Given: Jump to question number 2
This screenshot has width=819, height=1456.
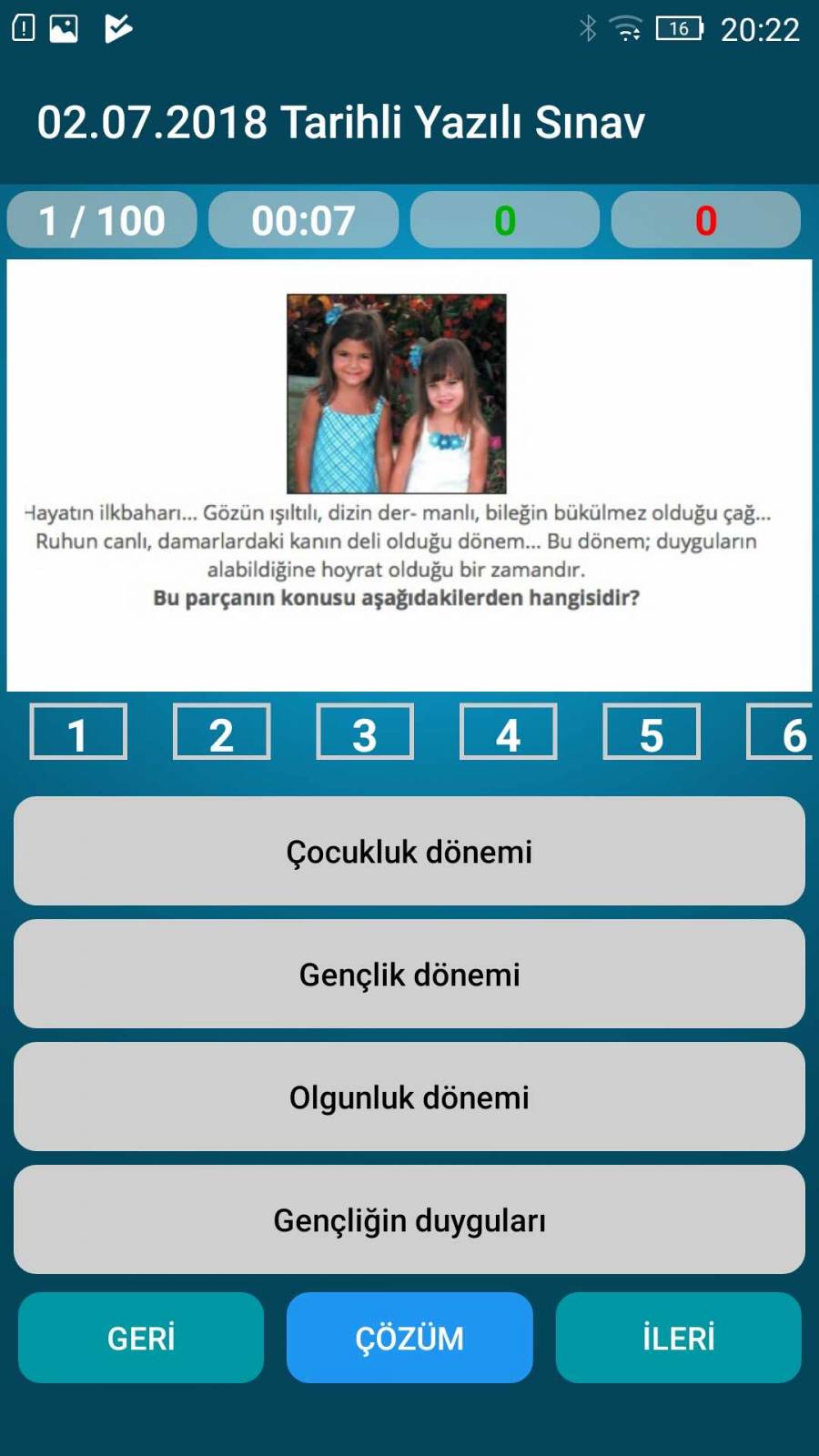Looking at the screenshot, I should (x=221, y=732).
